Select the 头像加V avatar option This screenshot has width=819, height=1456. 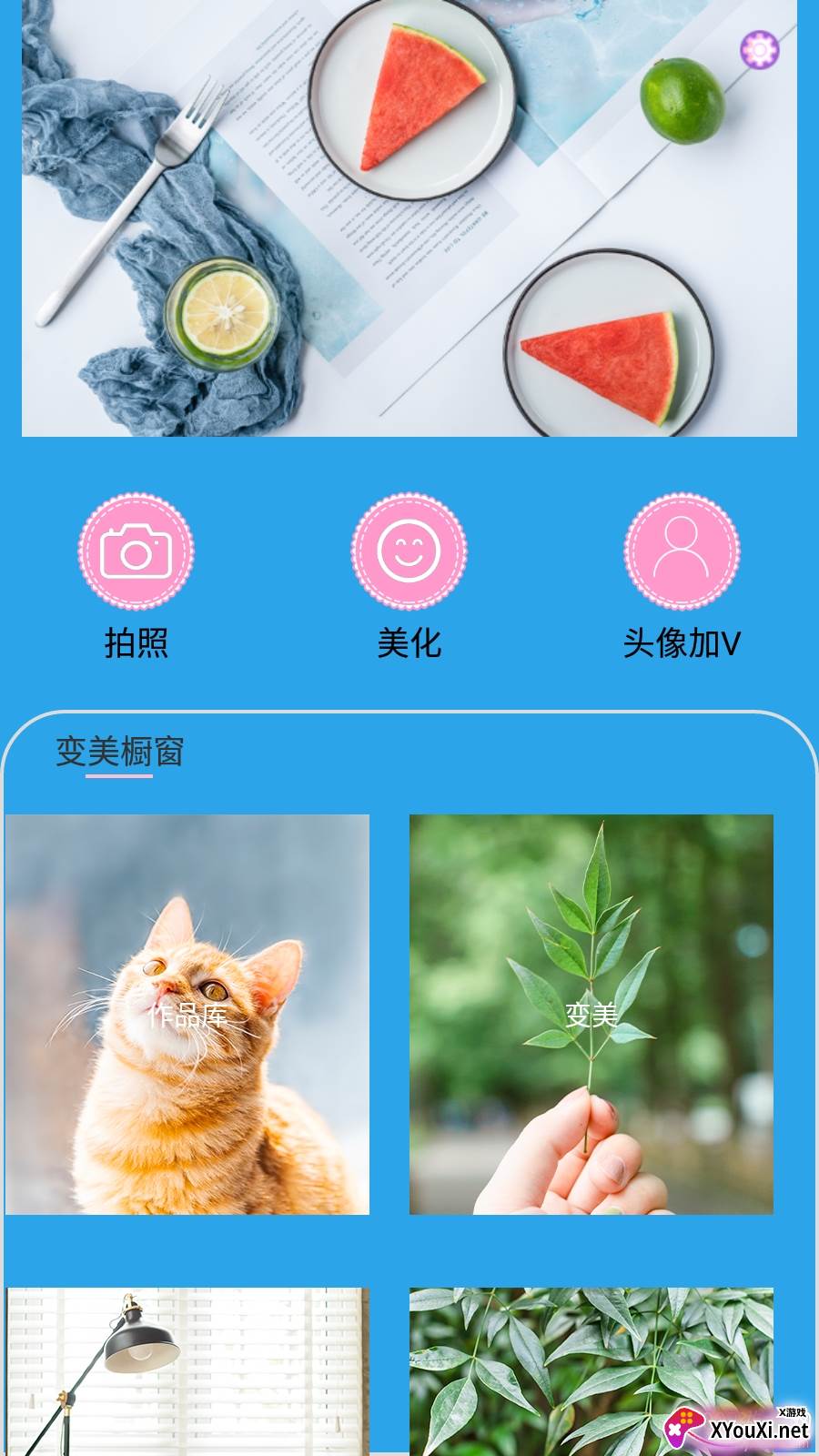tap(682, 551)
